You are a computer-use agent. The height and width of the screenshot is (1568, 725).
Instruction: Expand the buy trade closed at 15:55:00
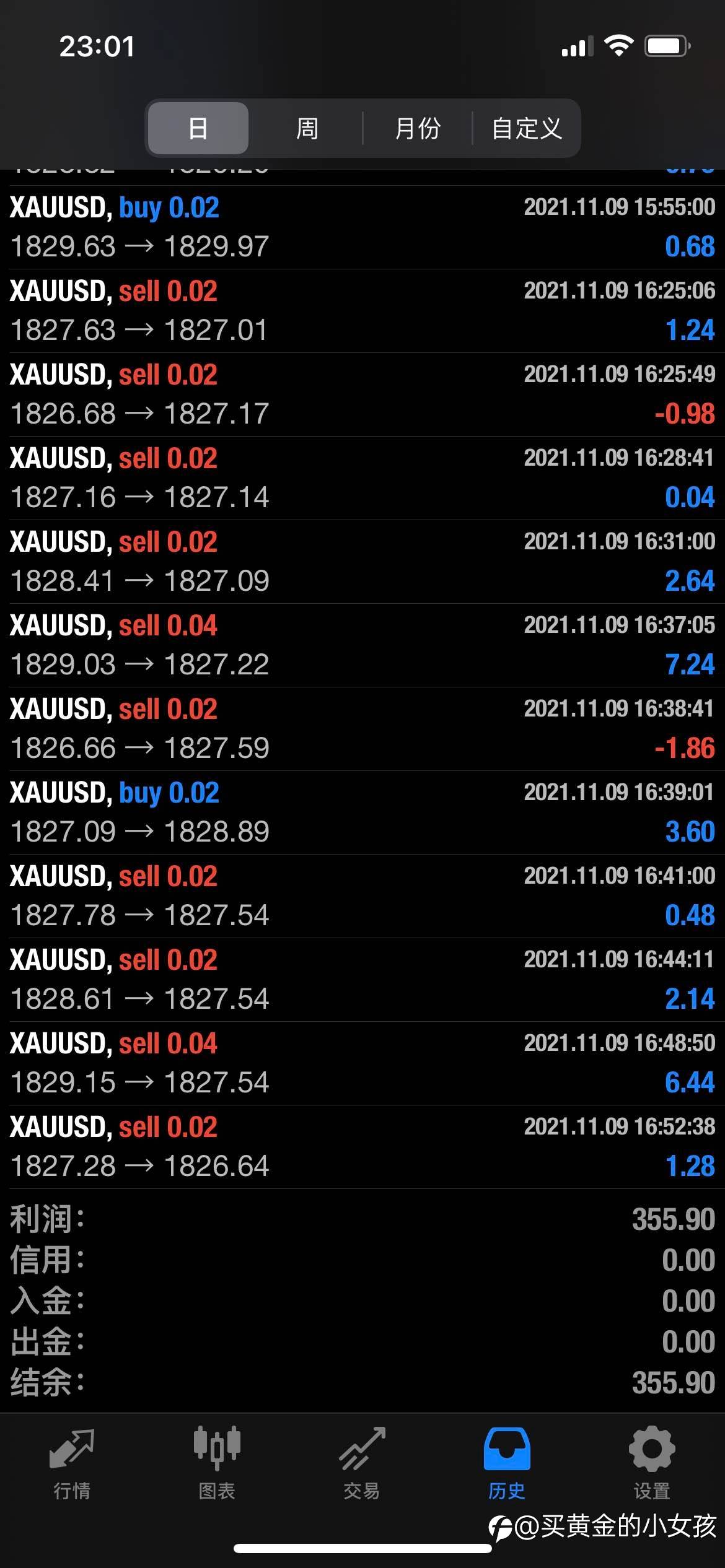pos(362,227)
